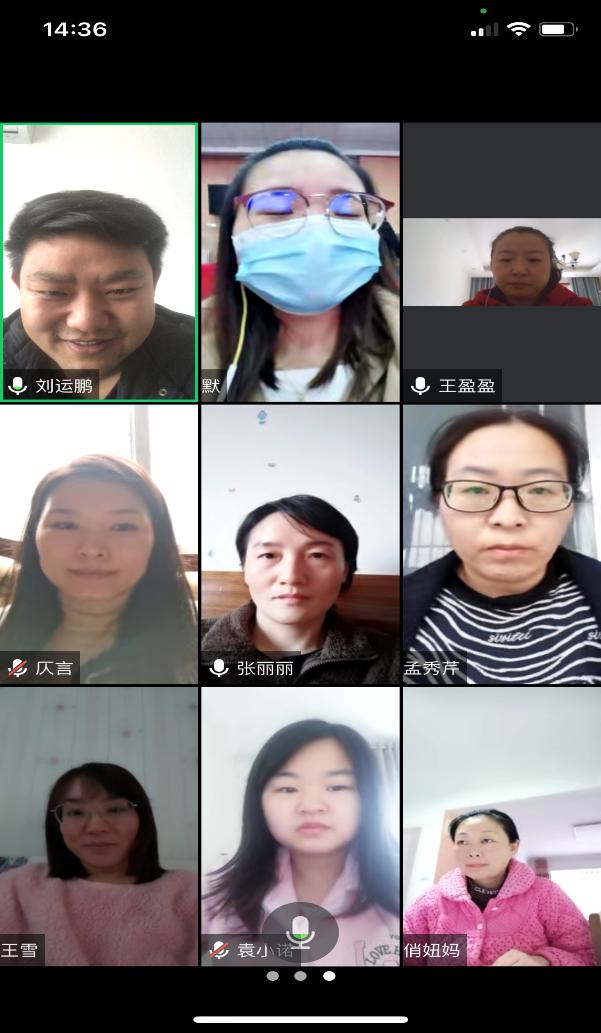Tap the muted participant tile beside 张丽丽

(99, 544)
